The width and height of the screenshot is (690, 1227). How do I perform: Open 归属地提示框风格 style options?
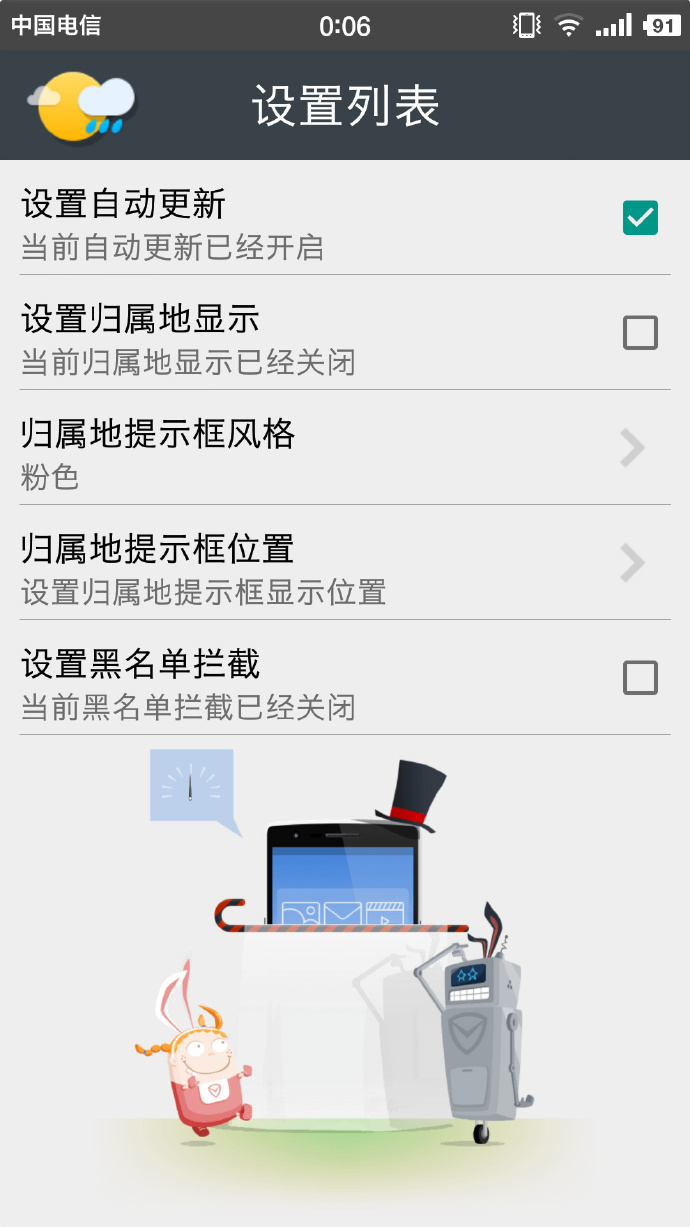click(x=345, y=448)
